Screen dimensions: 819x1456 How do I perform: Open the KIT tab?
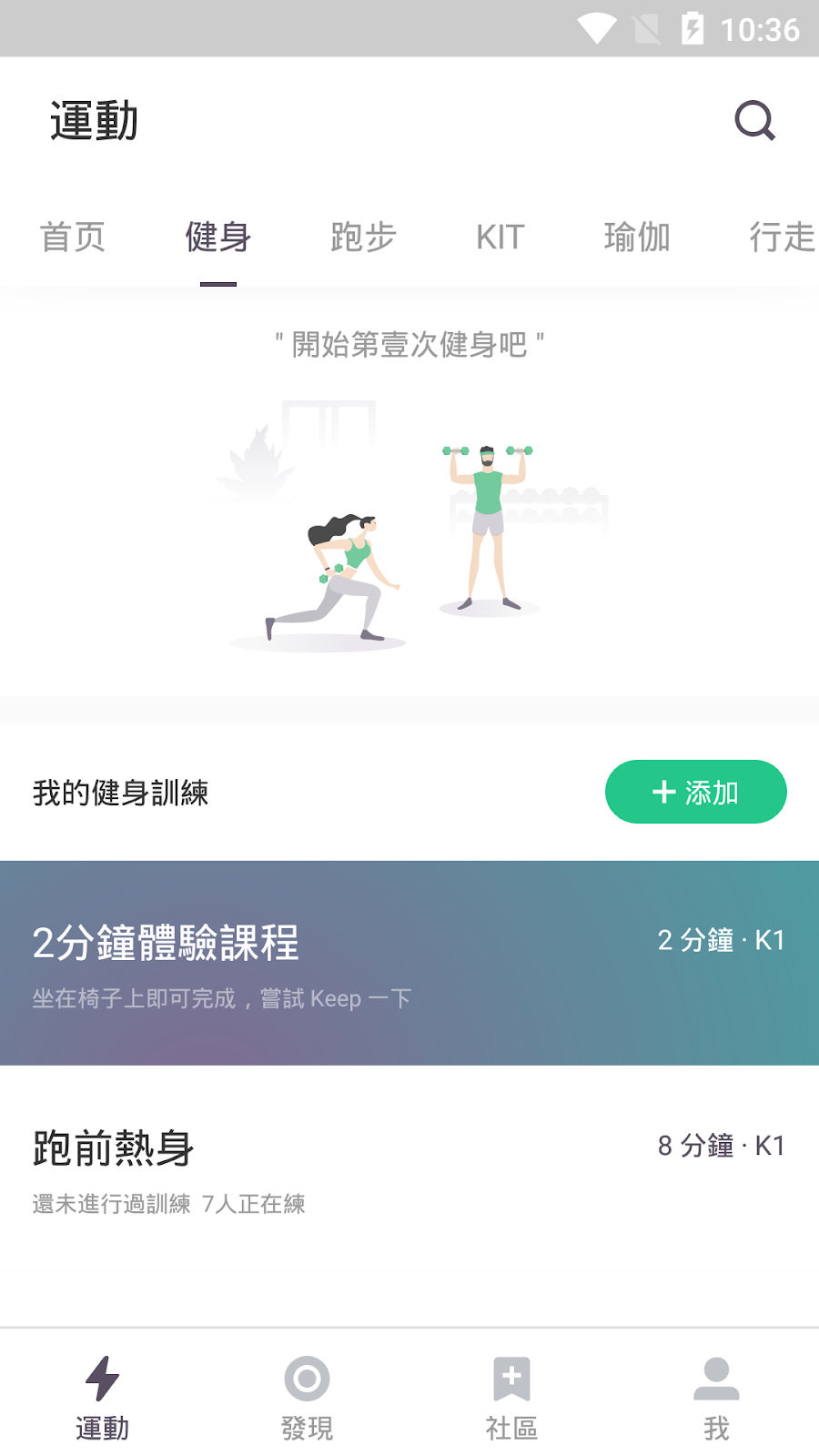[500, 238]
